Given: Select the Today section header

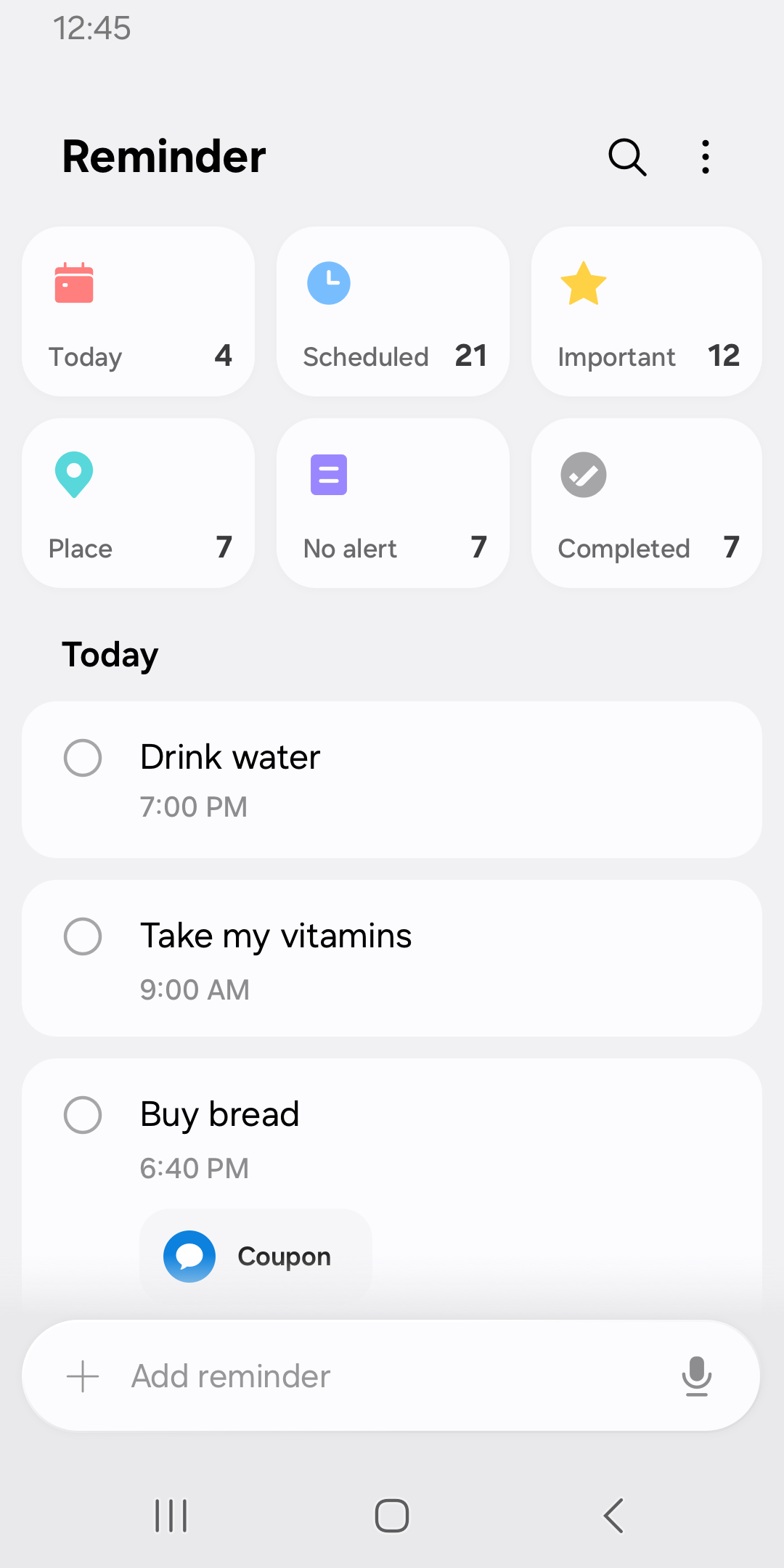Looking at the screenshot, I should (110, 653).
